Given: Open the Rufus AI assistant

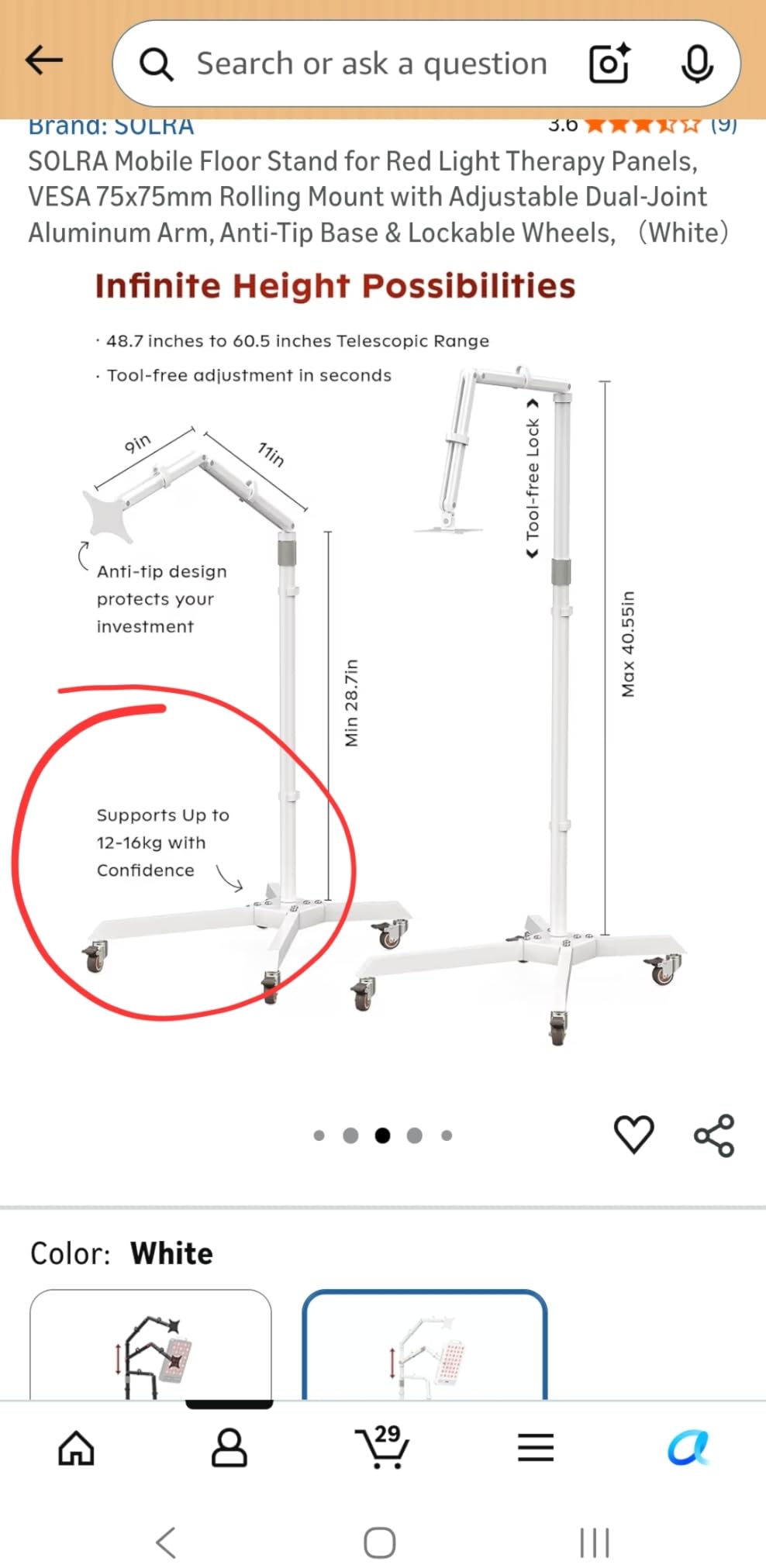Looking at the screenshot, I should pyautogui.click(x=688, y=1447).
